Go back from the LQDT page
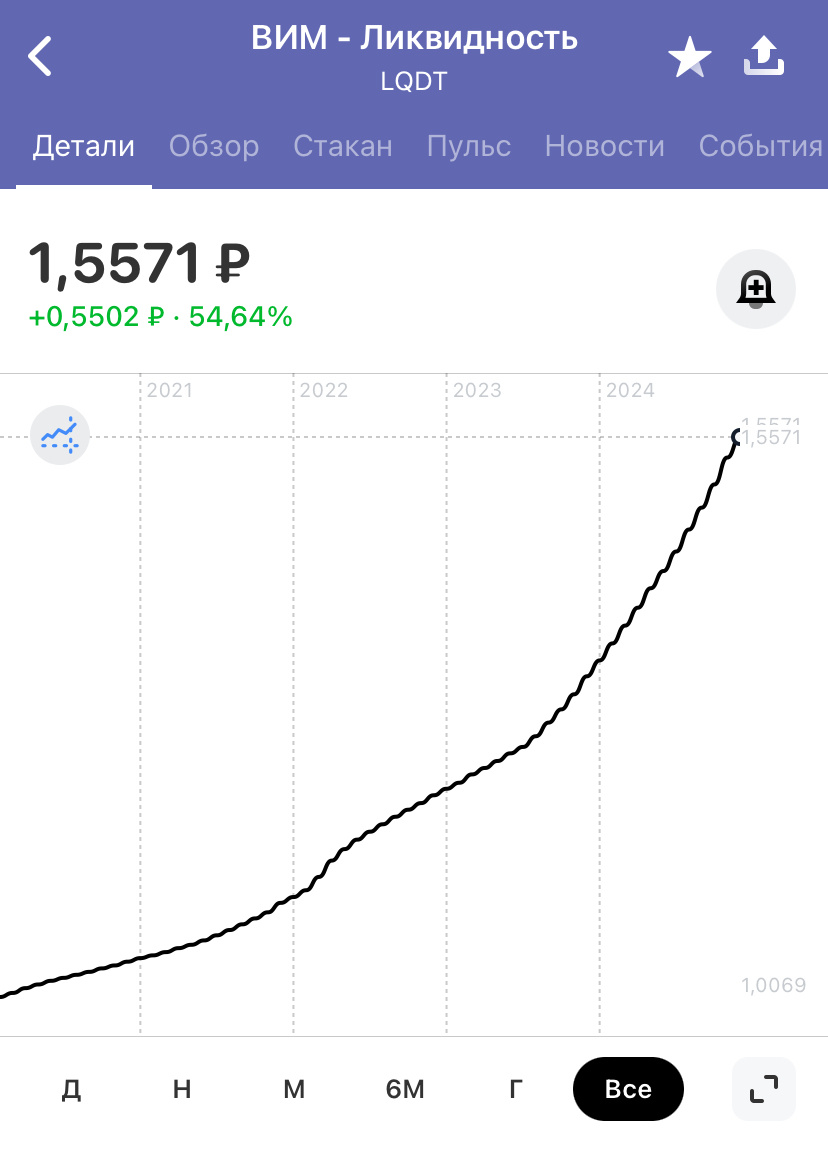The width and height of the screenshot is (828, 1161). [x=40, y=56]
